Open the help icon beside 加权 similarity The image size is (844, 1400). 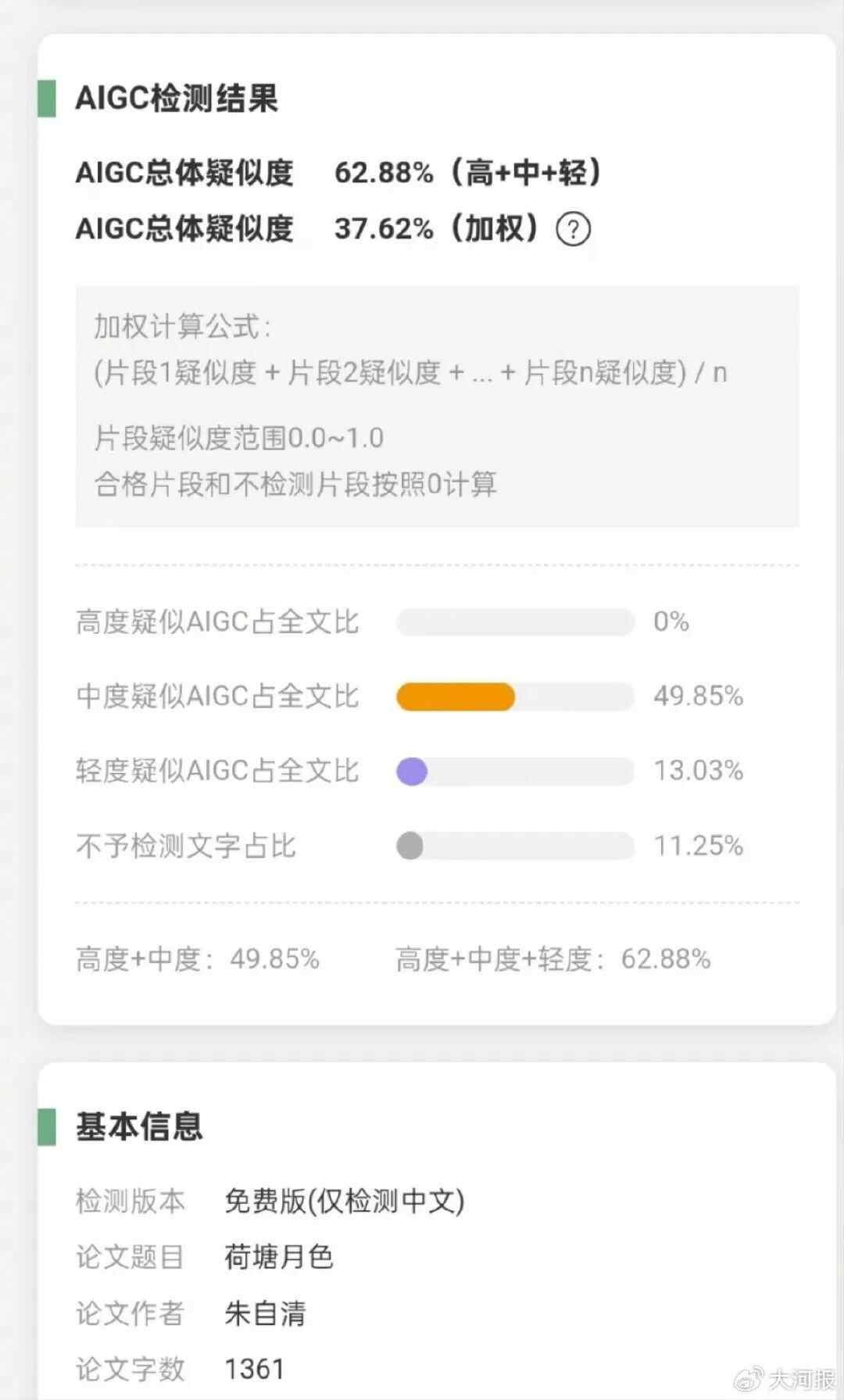coord(573,230)
